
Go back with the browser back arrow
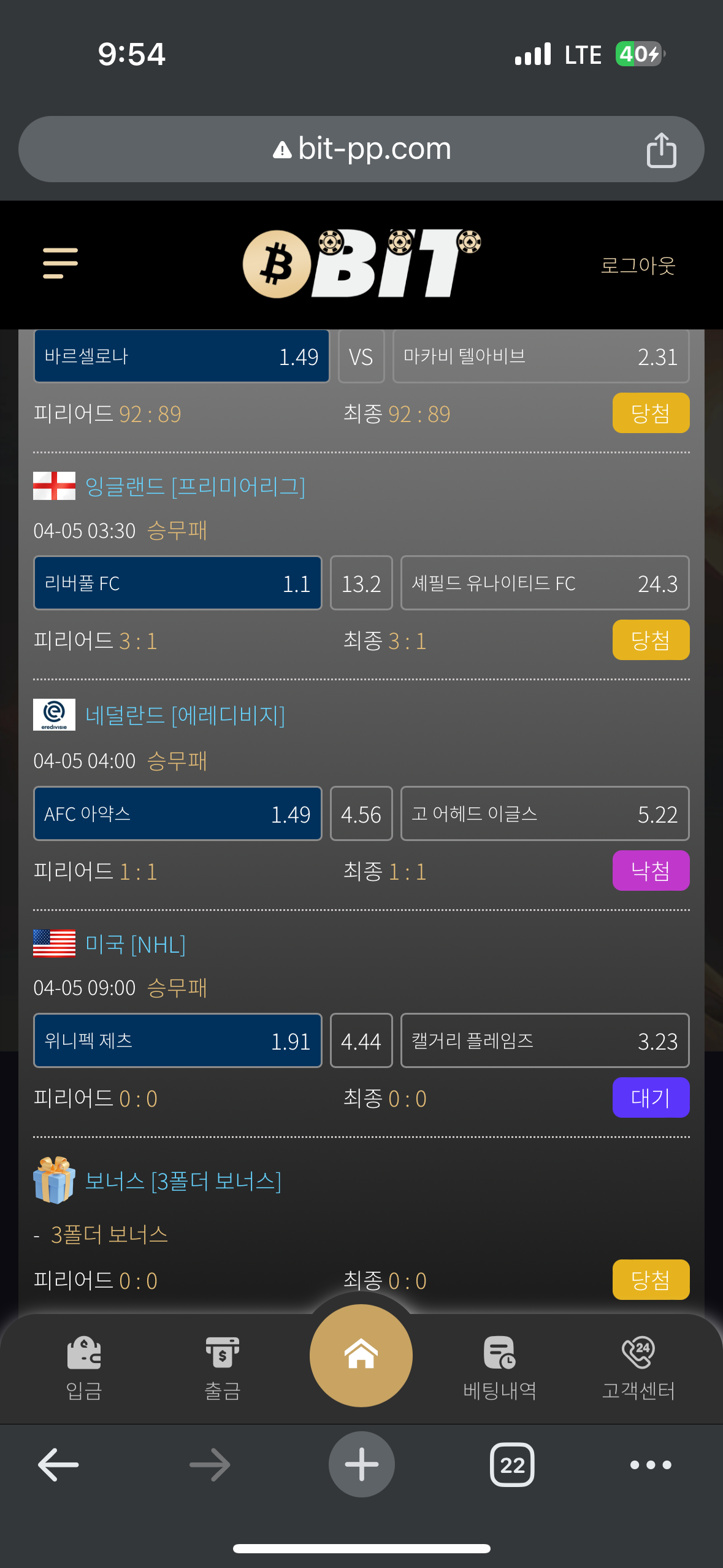(x=58, y=1465)
